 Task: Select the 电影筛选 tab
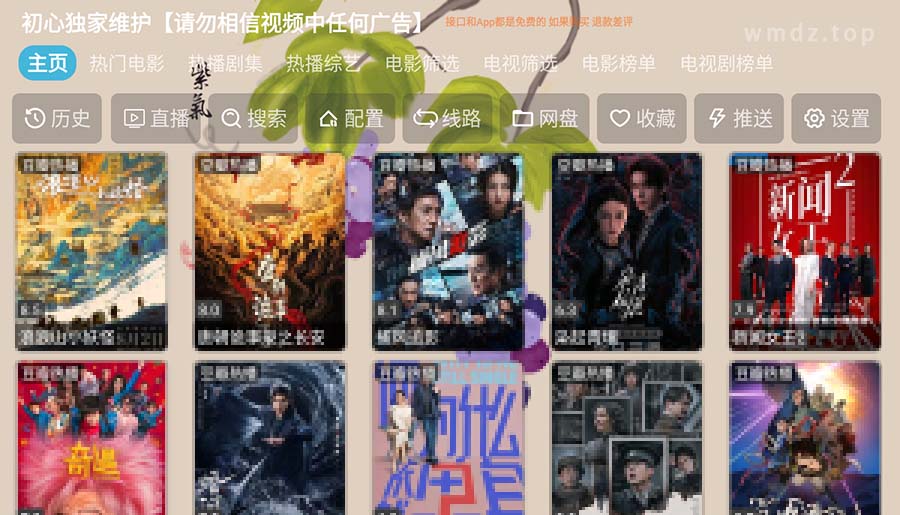(422, 64)
